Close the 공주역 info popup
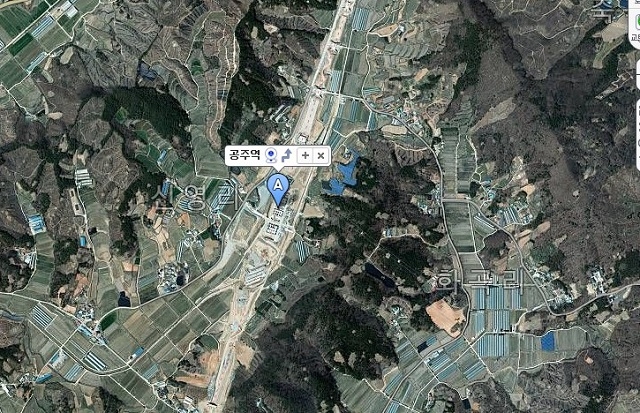640x413 pixels. [x=320, y=155]
